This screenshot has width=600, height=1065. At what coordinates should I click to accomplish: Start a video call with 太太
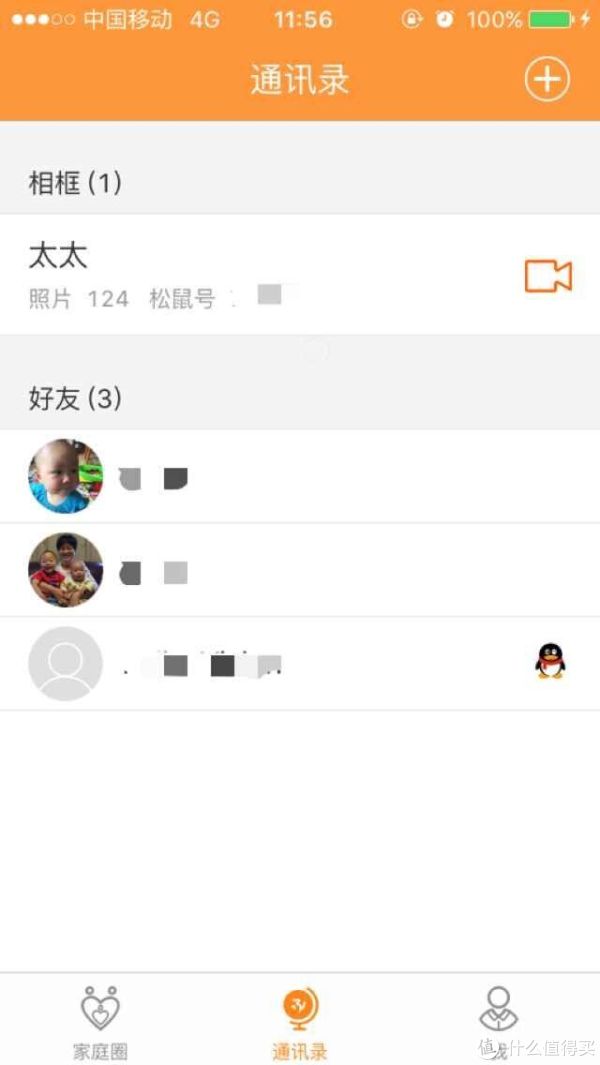548,276
